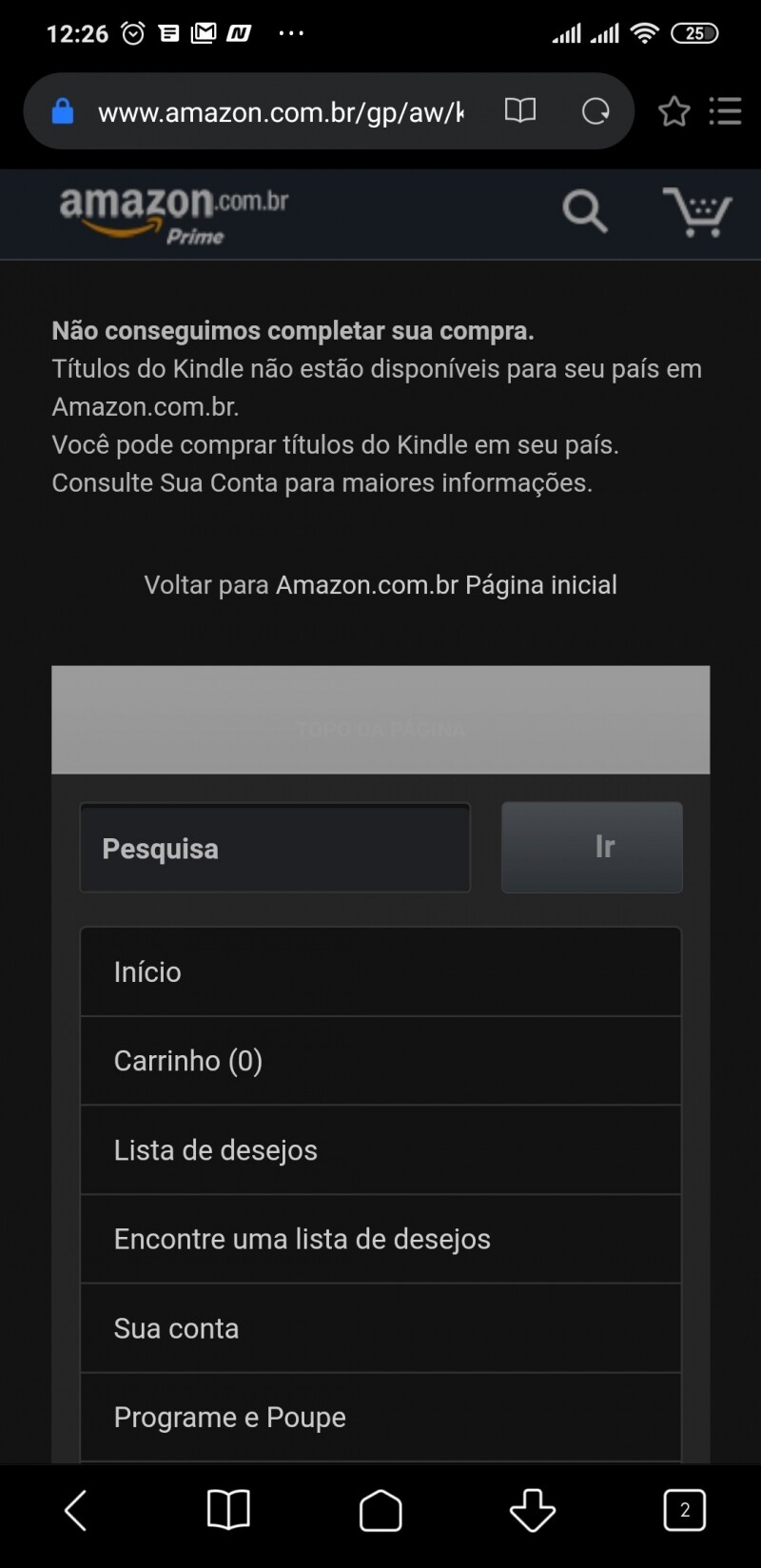
Task: Open Programe e Poupe
Action: (380, 1418)
